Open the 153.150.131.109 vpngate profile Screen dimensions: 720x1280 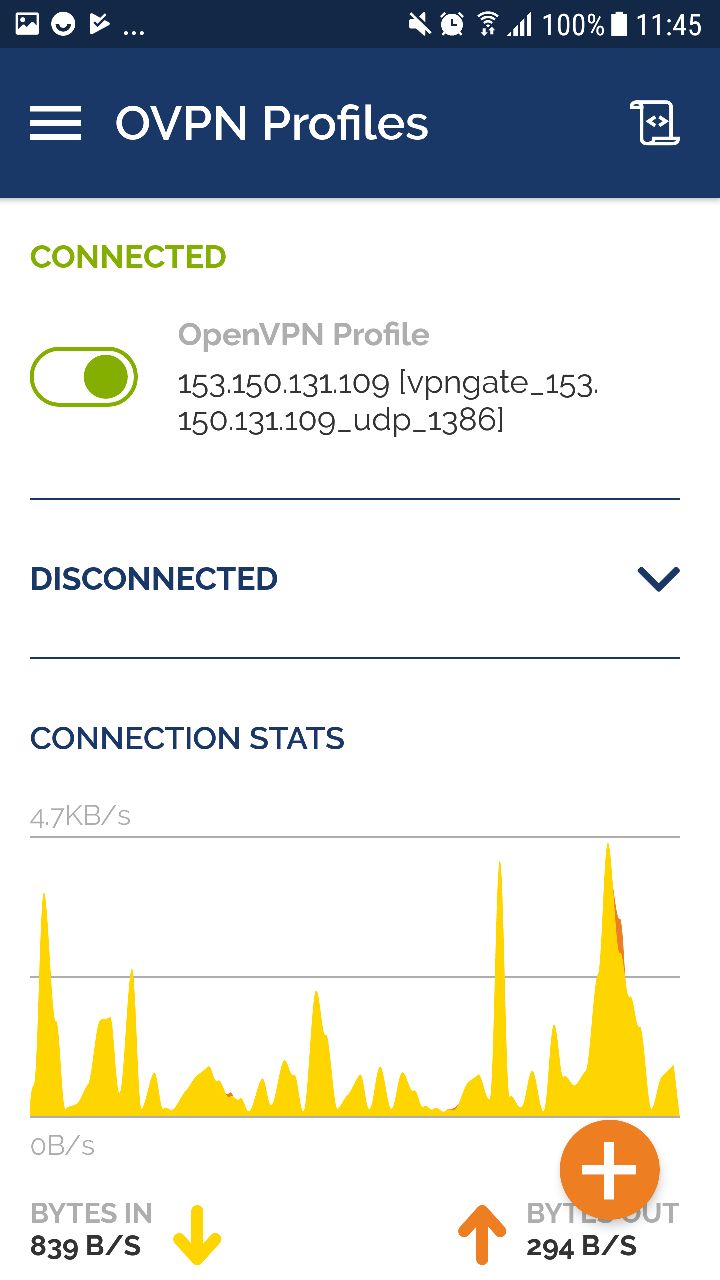pos(388,402)
